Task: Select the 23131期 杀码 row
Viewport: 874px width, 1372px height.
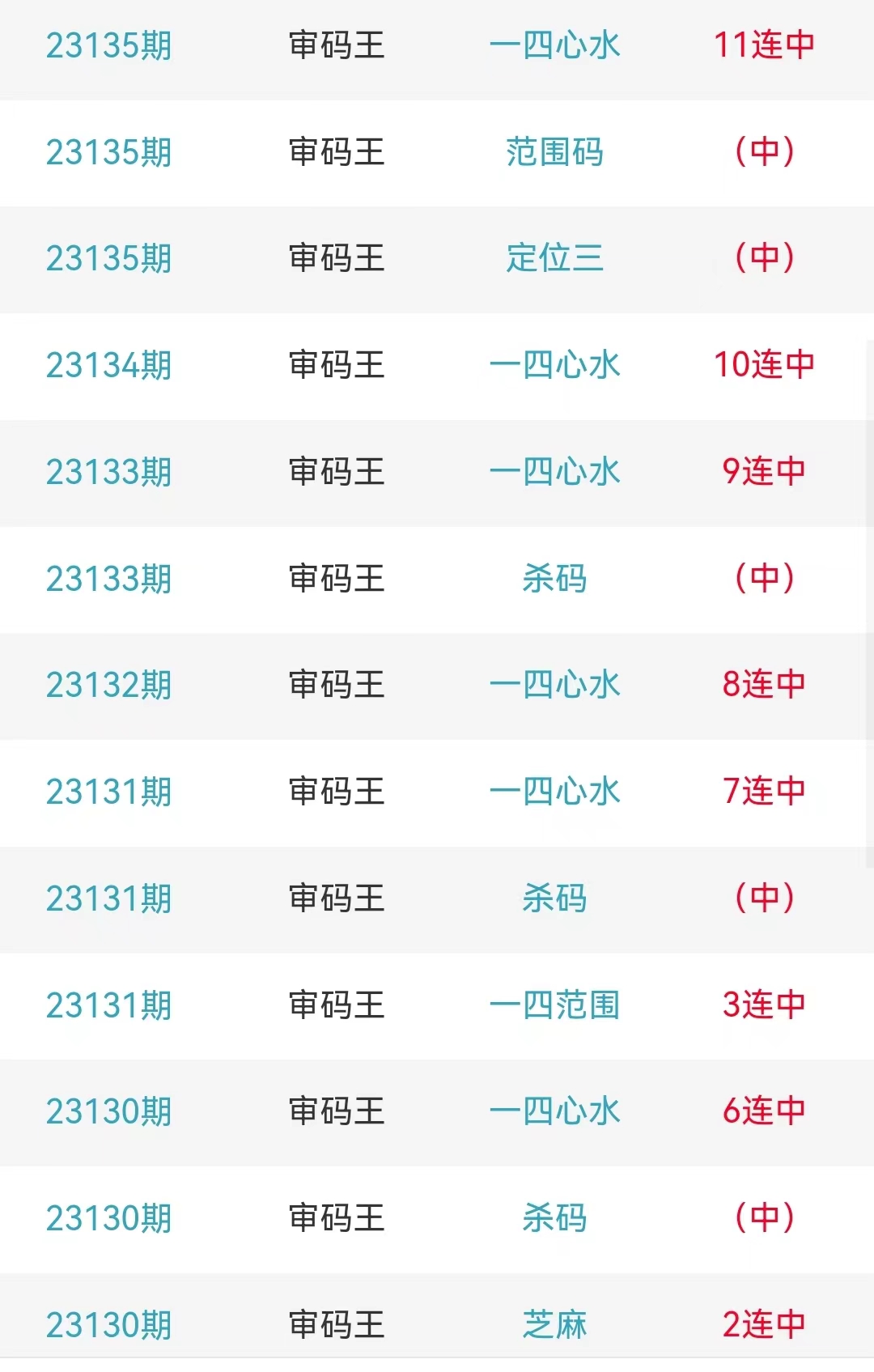Action: (554, 898)
